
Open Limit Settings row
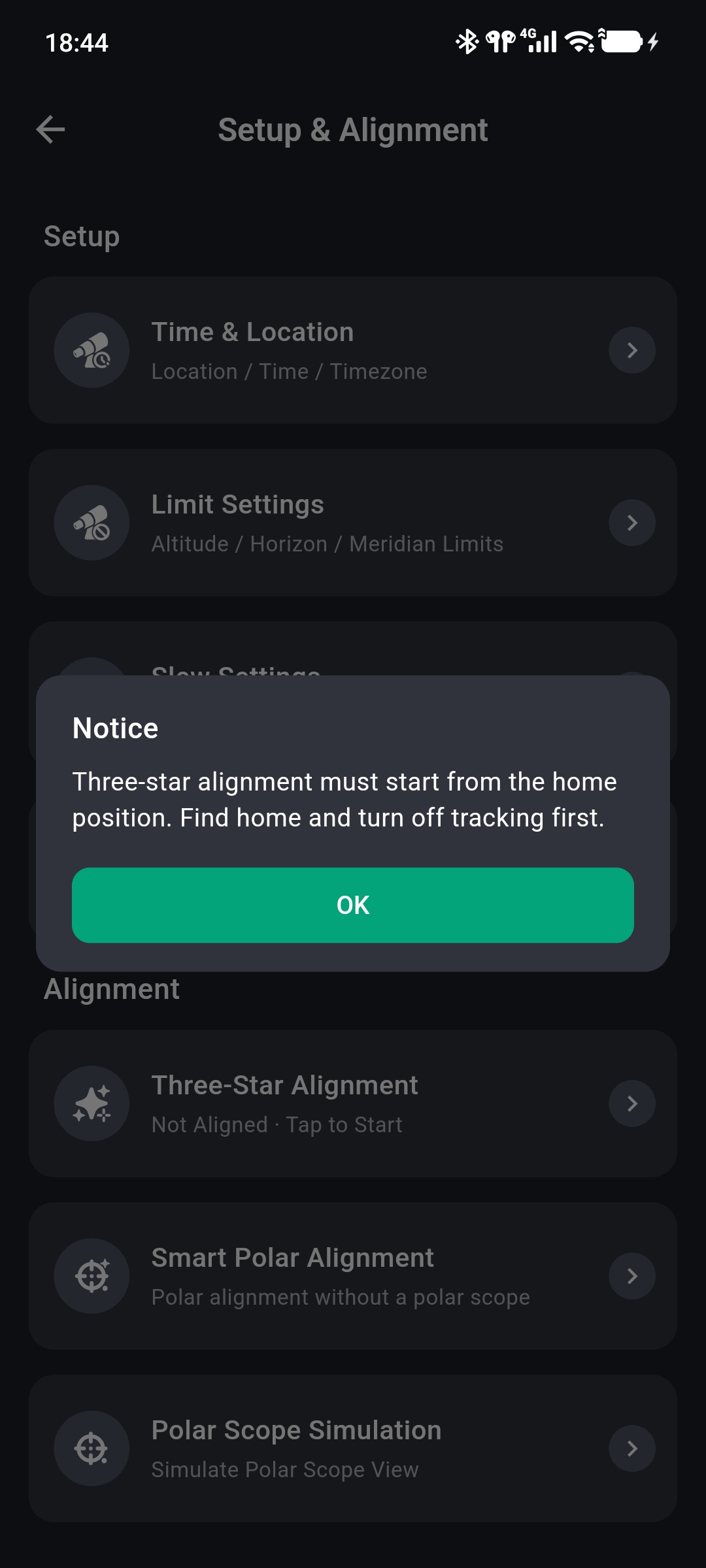coord(353,523)
